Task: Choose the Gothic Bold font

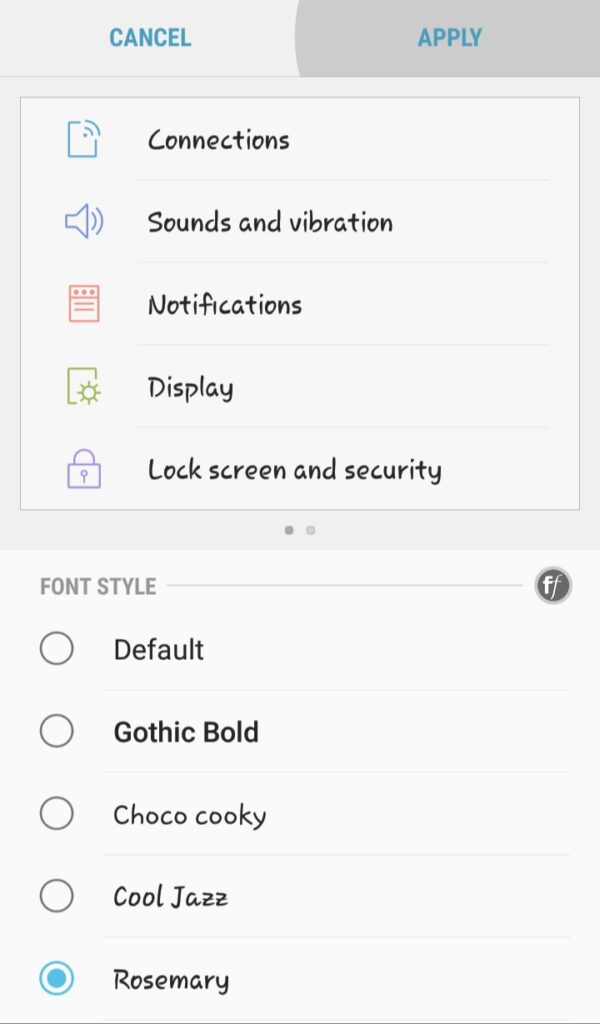Action: 300,731
